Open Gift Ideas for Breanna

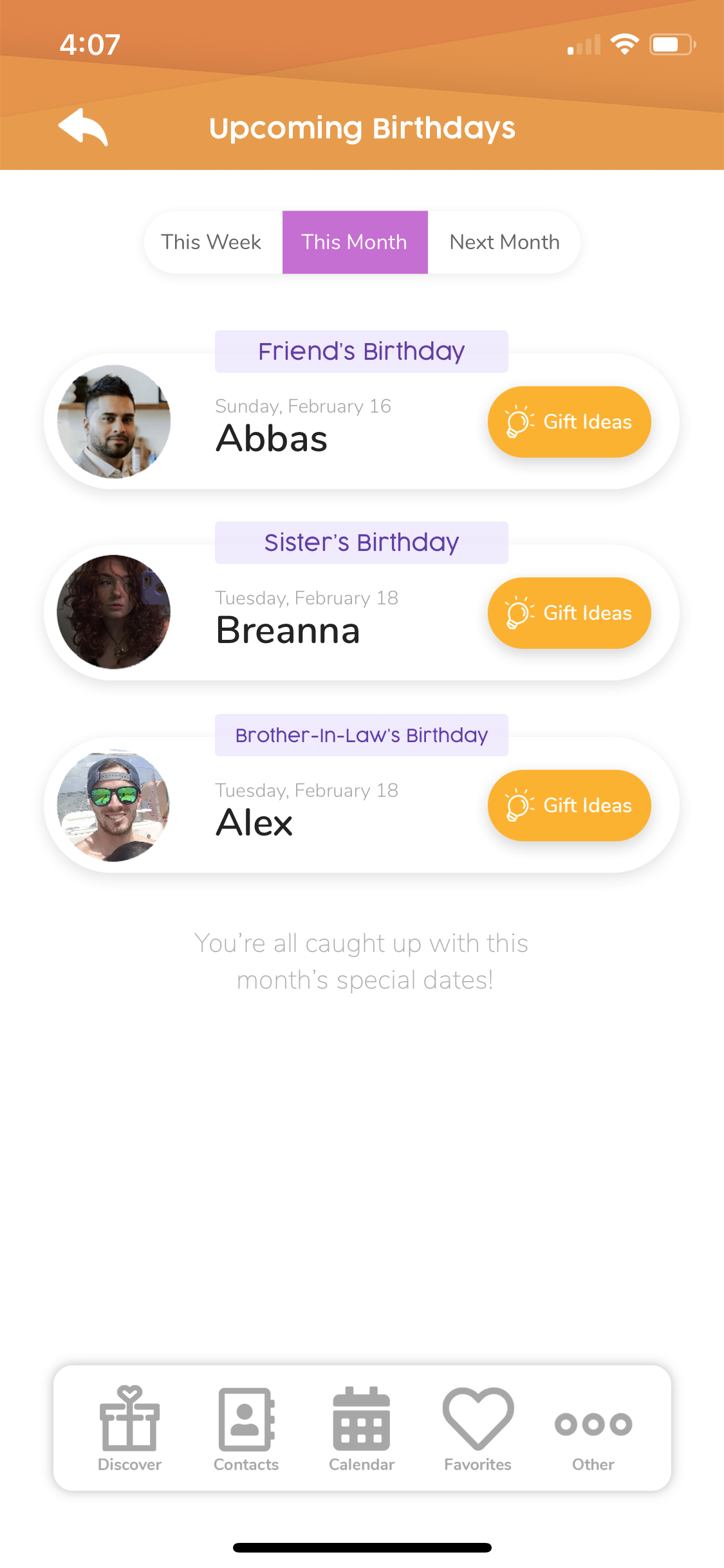pos(569,613)
